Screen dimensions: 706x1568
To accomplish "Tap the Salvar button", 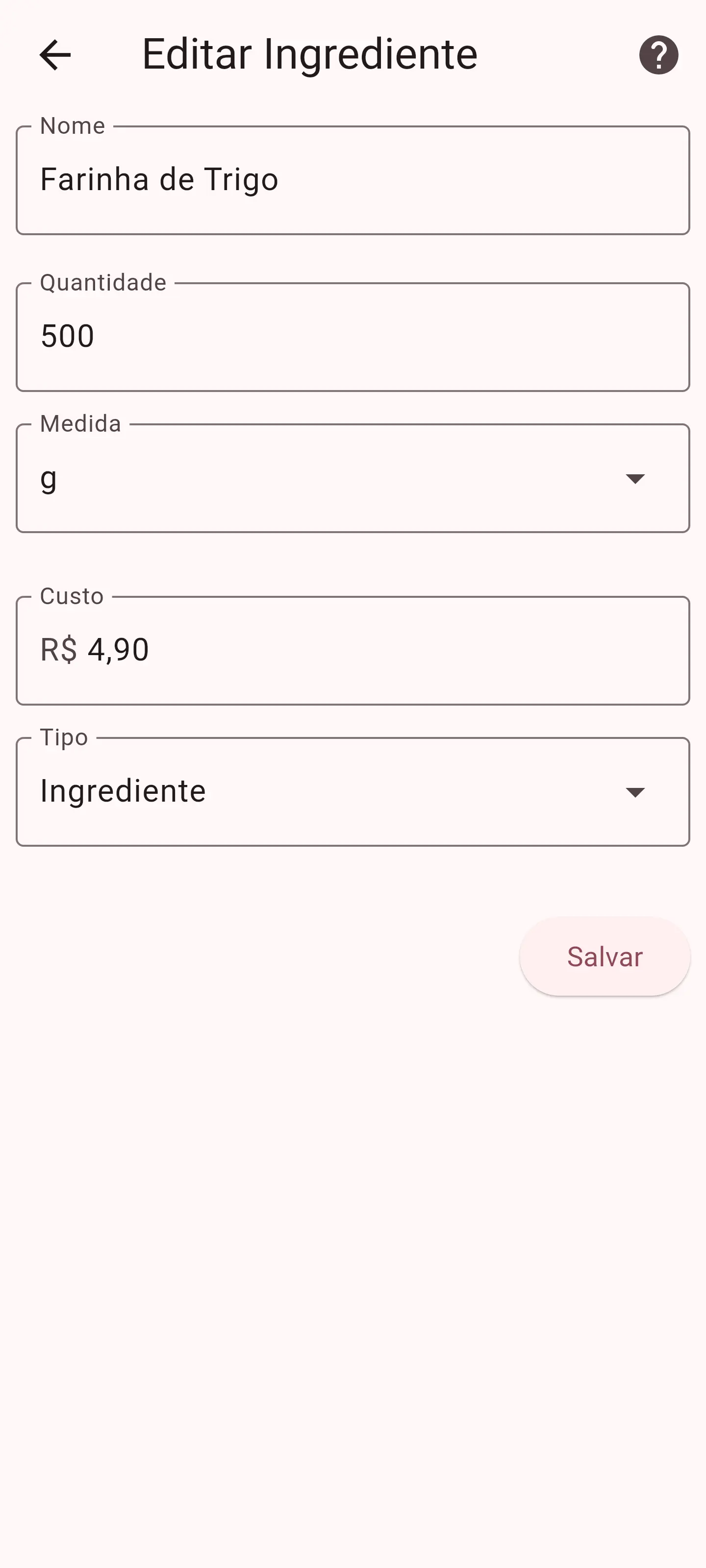I will point(605,956).
